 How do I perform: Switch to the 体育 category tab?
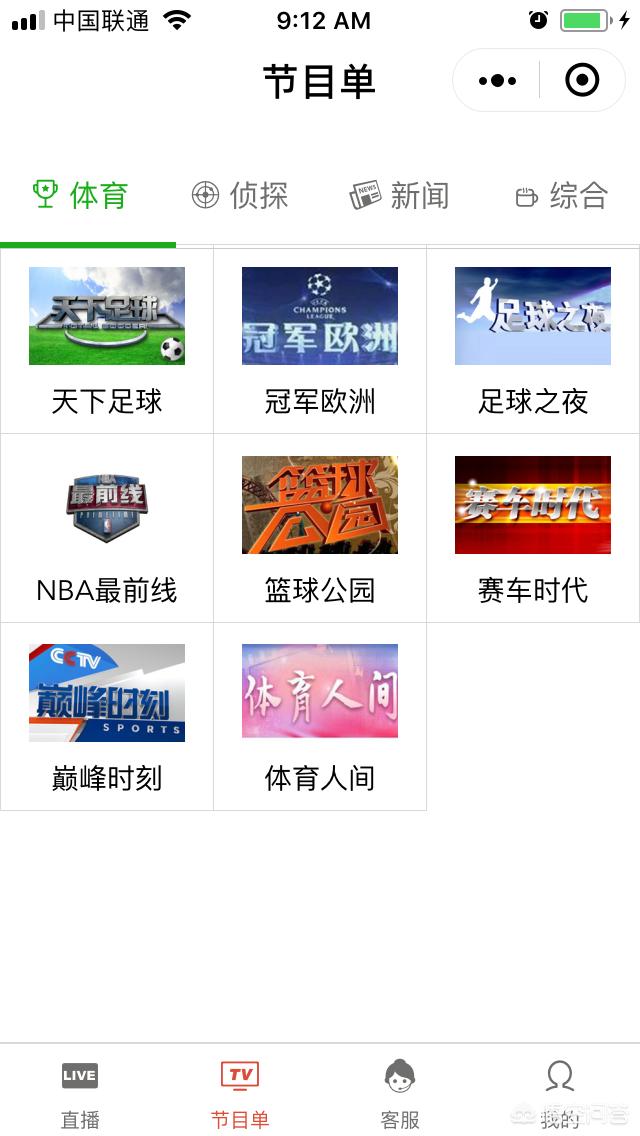[81, 195]
